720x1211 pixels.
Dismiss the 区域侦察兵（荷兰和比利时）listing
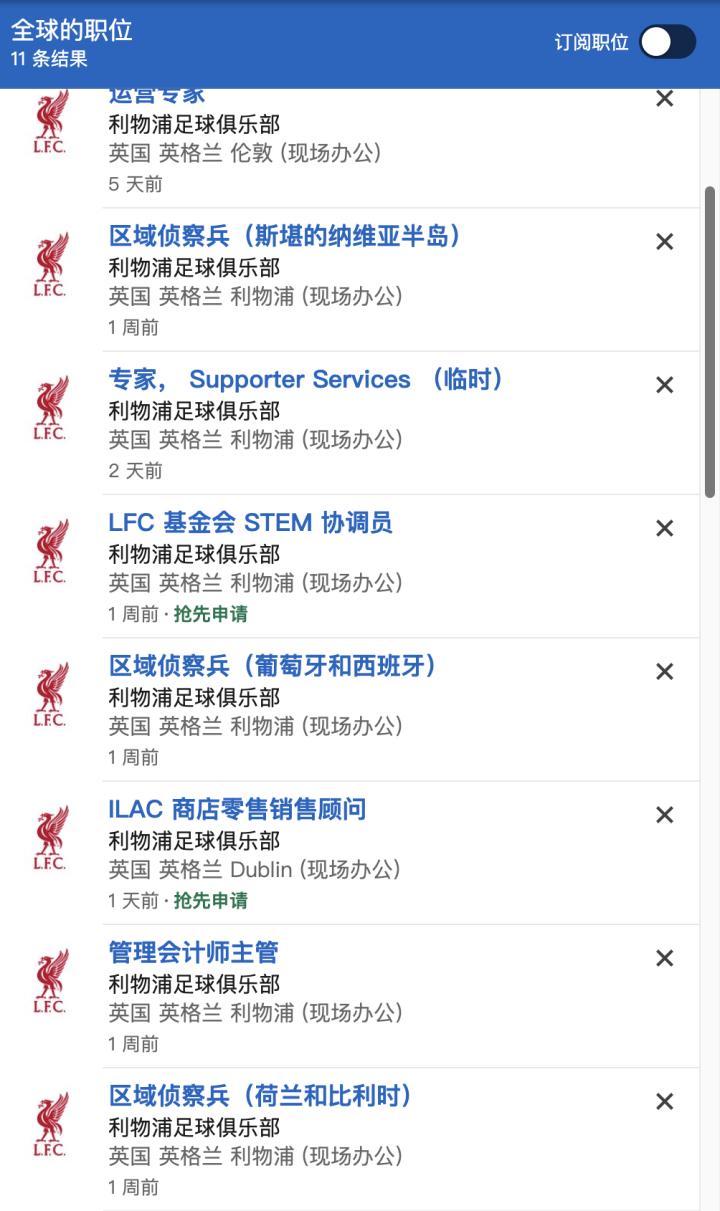click(664, 1101)
